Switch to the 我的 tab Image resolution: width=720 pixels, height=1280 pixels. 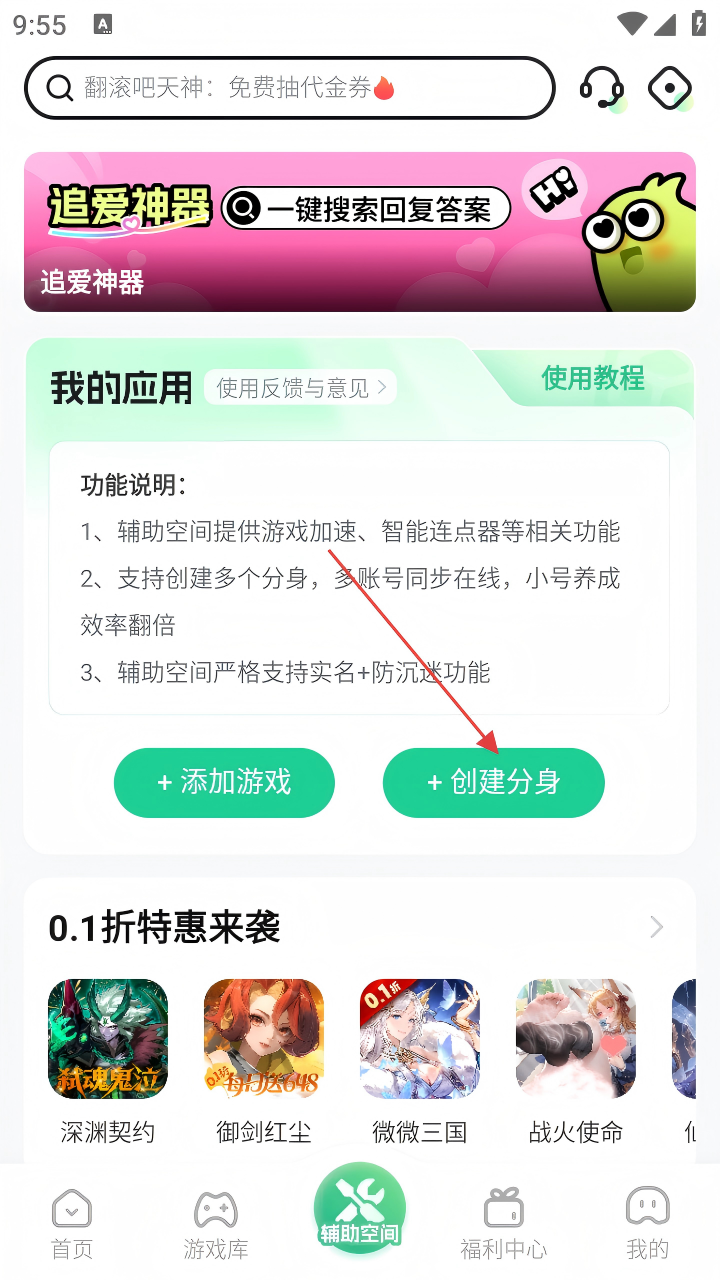(x=647, y=1222)
